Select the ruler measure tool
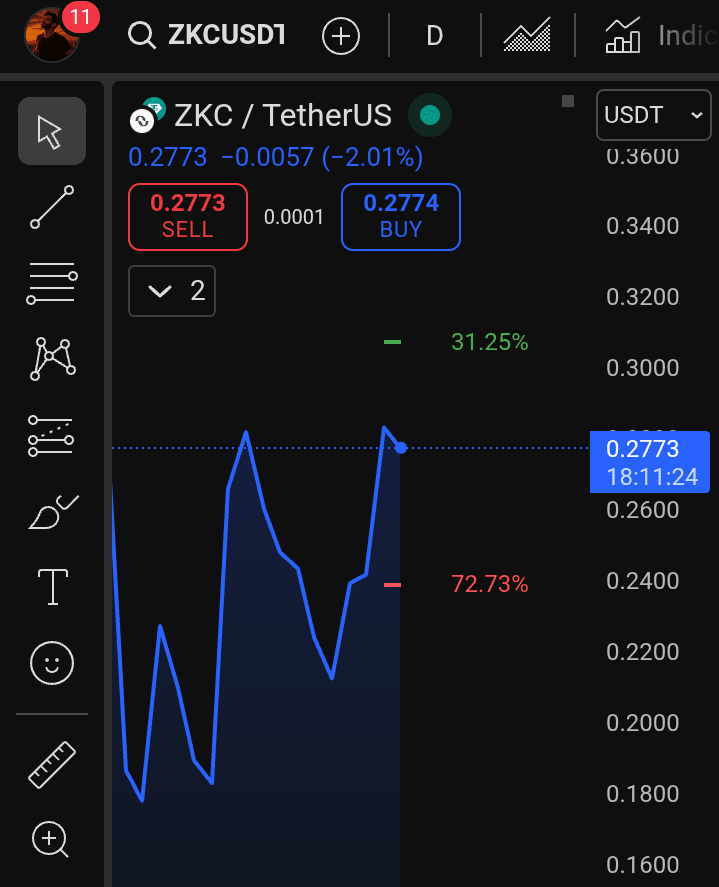This screenshot has height=887, width=719. point(51,765)
